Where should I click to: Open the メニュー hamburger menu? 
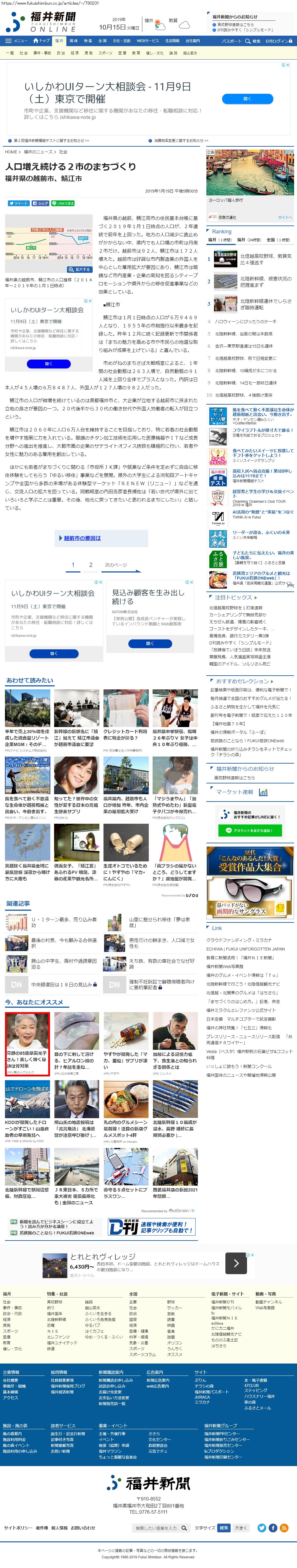pyautogui.click(x=16, y=41)
